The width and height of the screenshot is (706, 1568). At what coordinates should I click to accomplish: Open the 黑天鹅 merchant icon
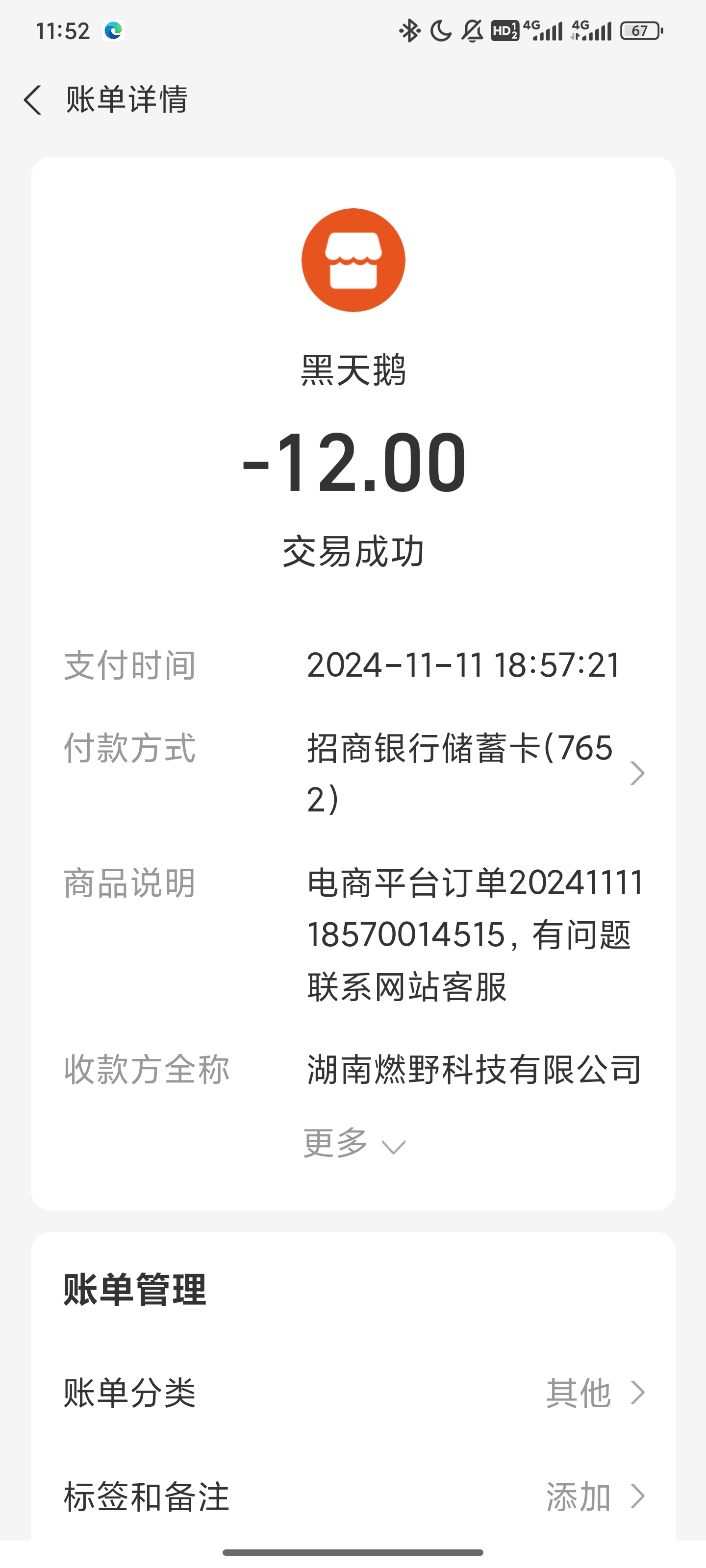click(353, 261)
